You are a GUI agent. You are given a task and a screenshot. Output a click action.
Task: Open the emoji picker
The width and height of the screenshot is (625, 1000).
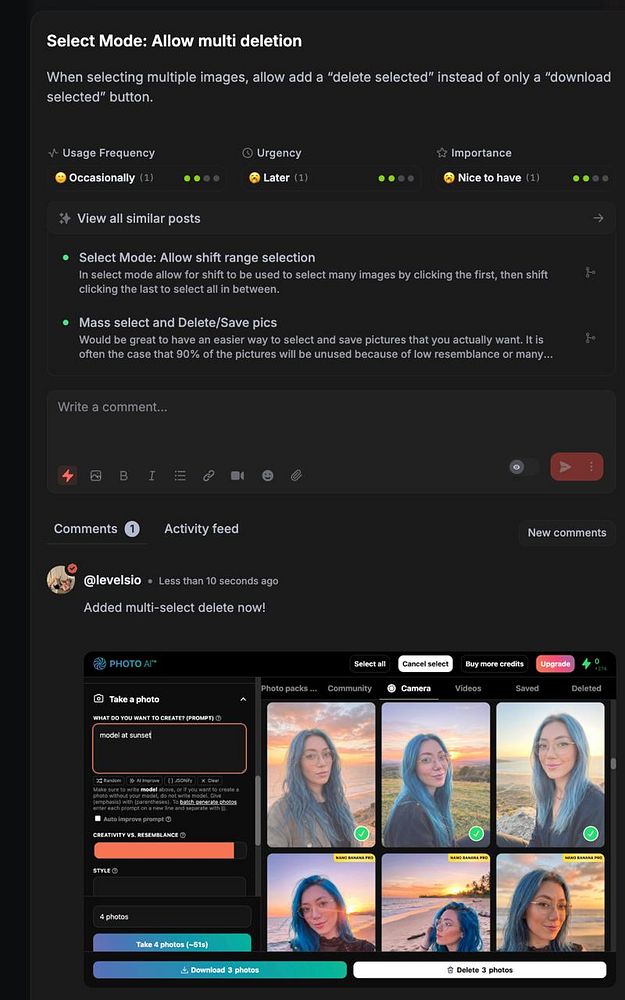[x=267, y=476]
